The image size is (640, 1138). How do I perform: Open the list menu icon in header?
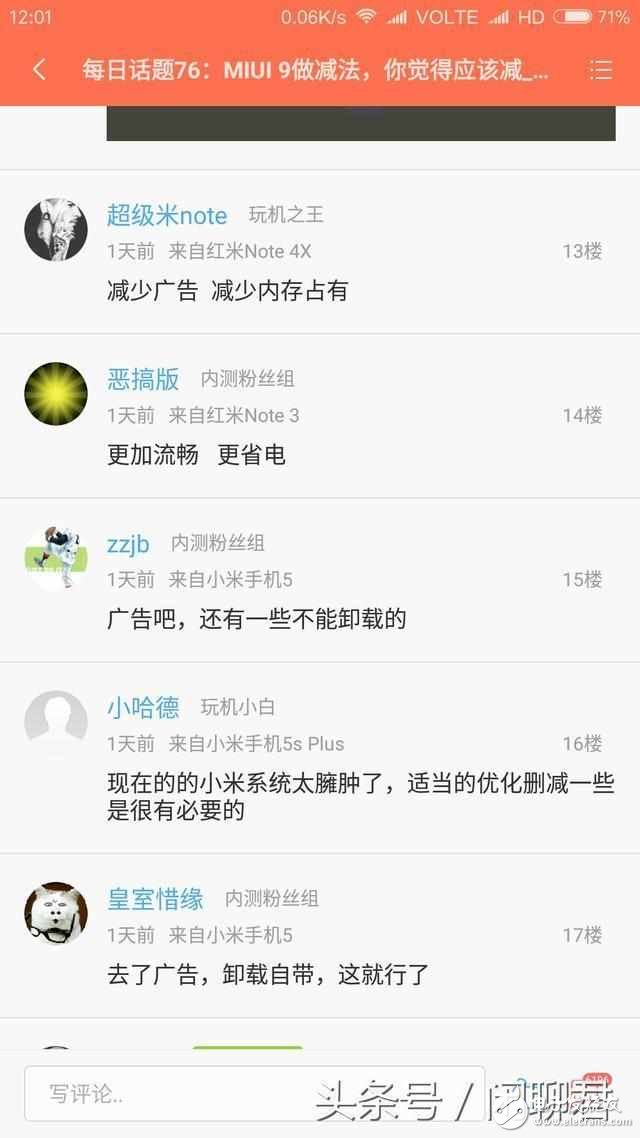point(600,70)
